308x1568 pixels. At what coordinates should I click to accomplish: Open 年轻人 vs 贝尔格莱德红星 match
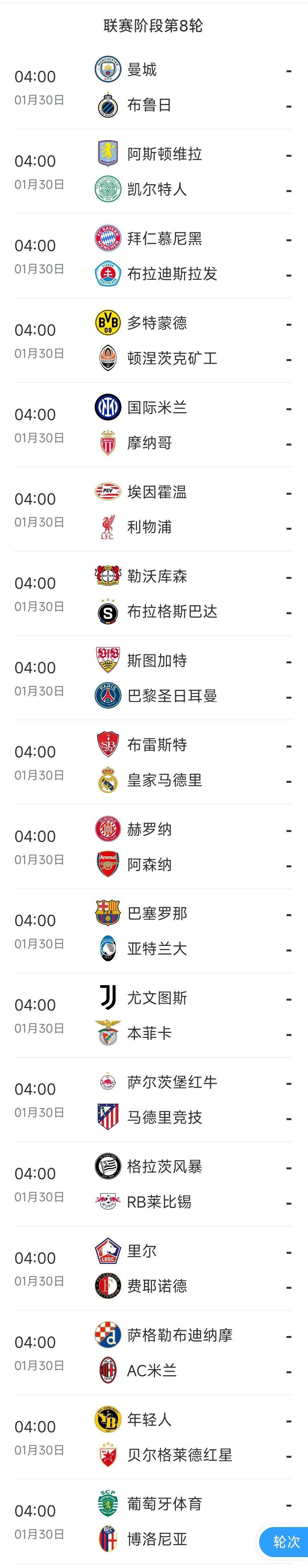click(154, 1438)
